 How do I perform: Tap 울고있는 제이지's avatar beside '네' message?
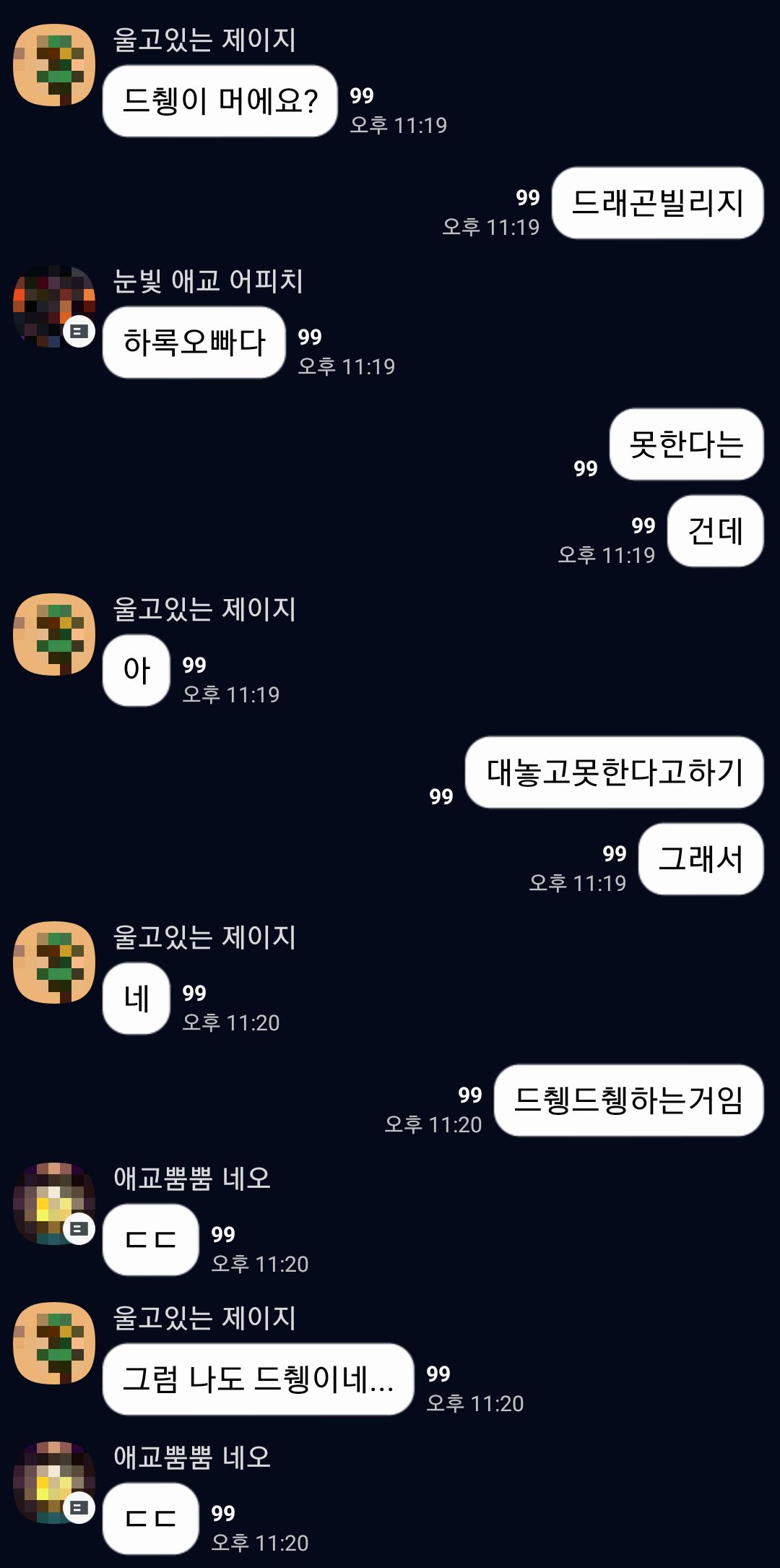tap(54, 962)
